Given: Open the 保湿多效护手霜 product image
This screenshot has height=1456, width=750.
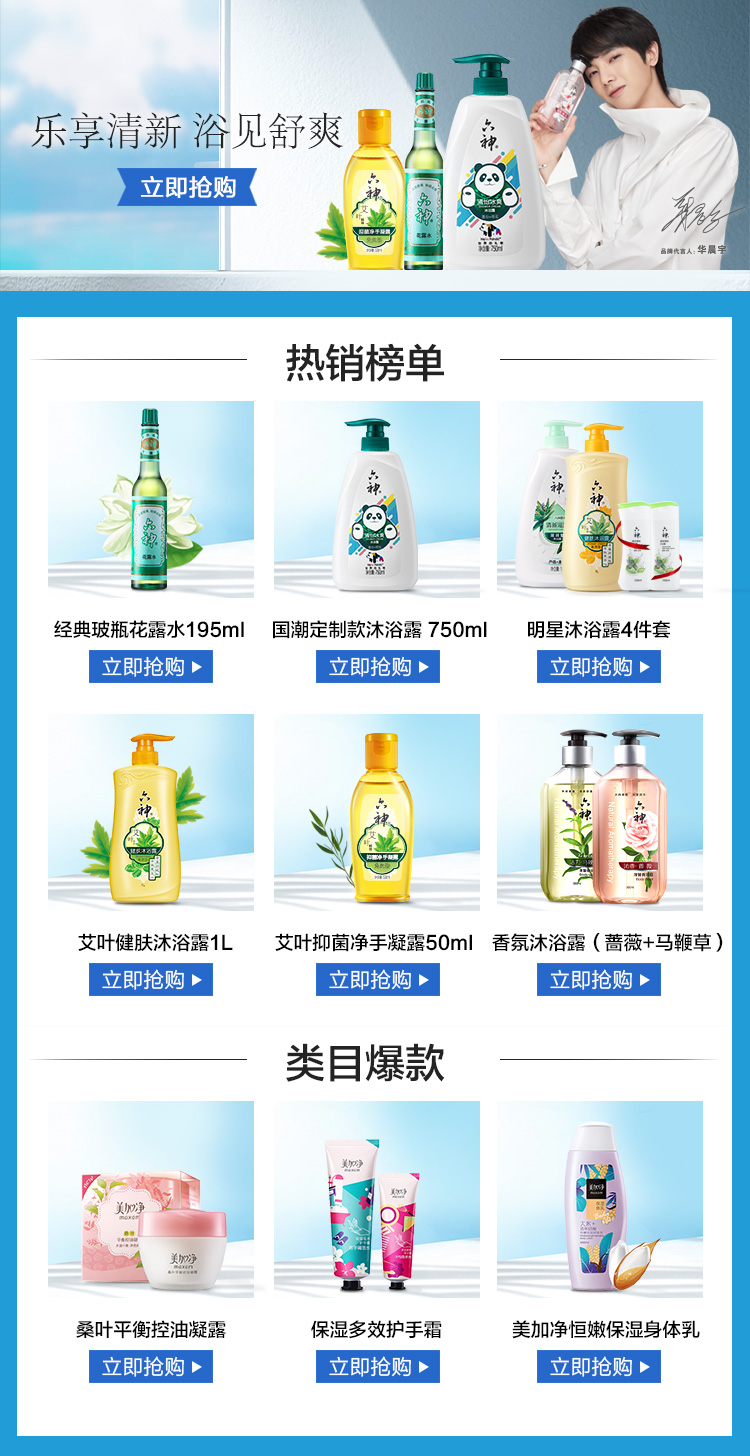Looking at the screenshot, I should point(377,1199).
